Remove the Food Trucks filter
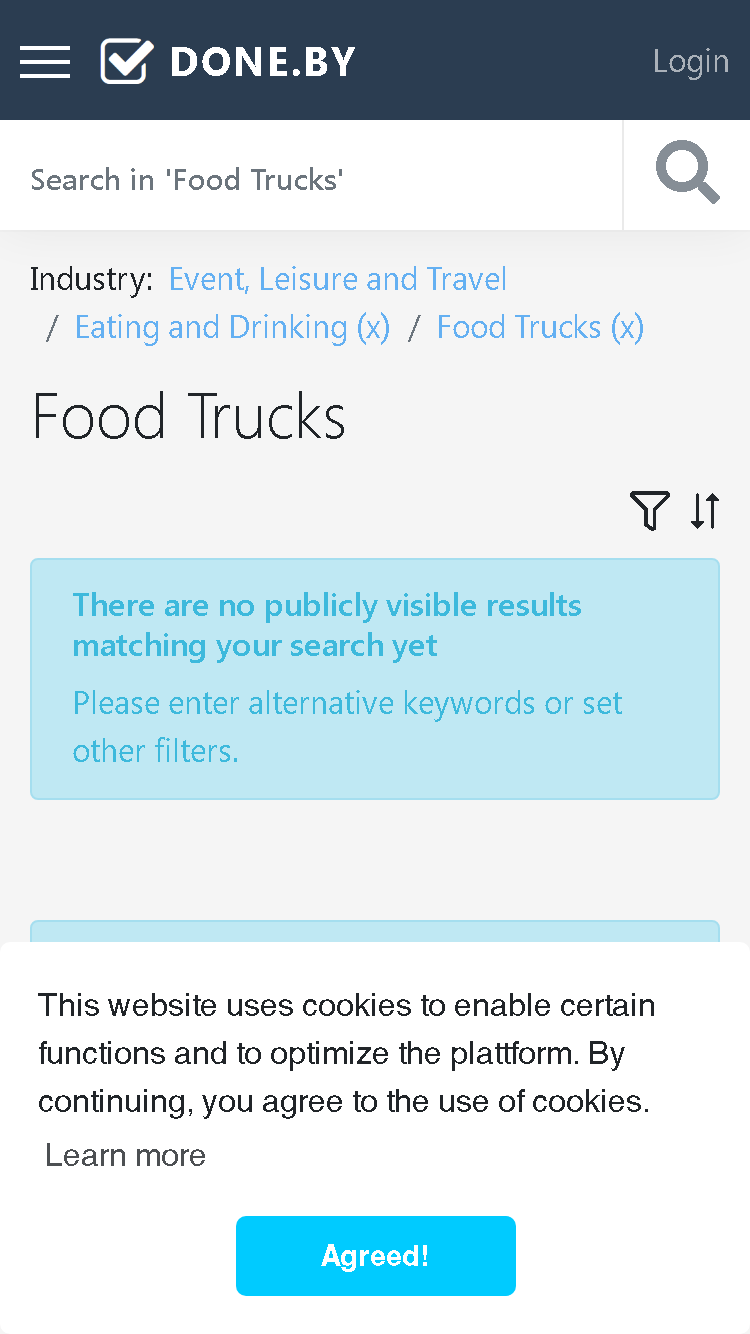750x1334 pixels. [x=541, y=327]
